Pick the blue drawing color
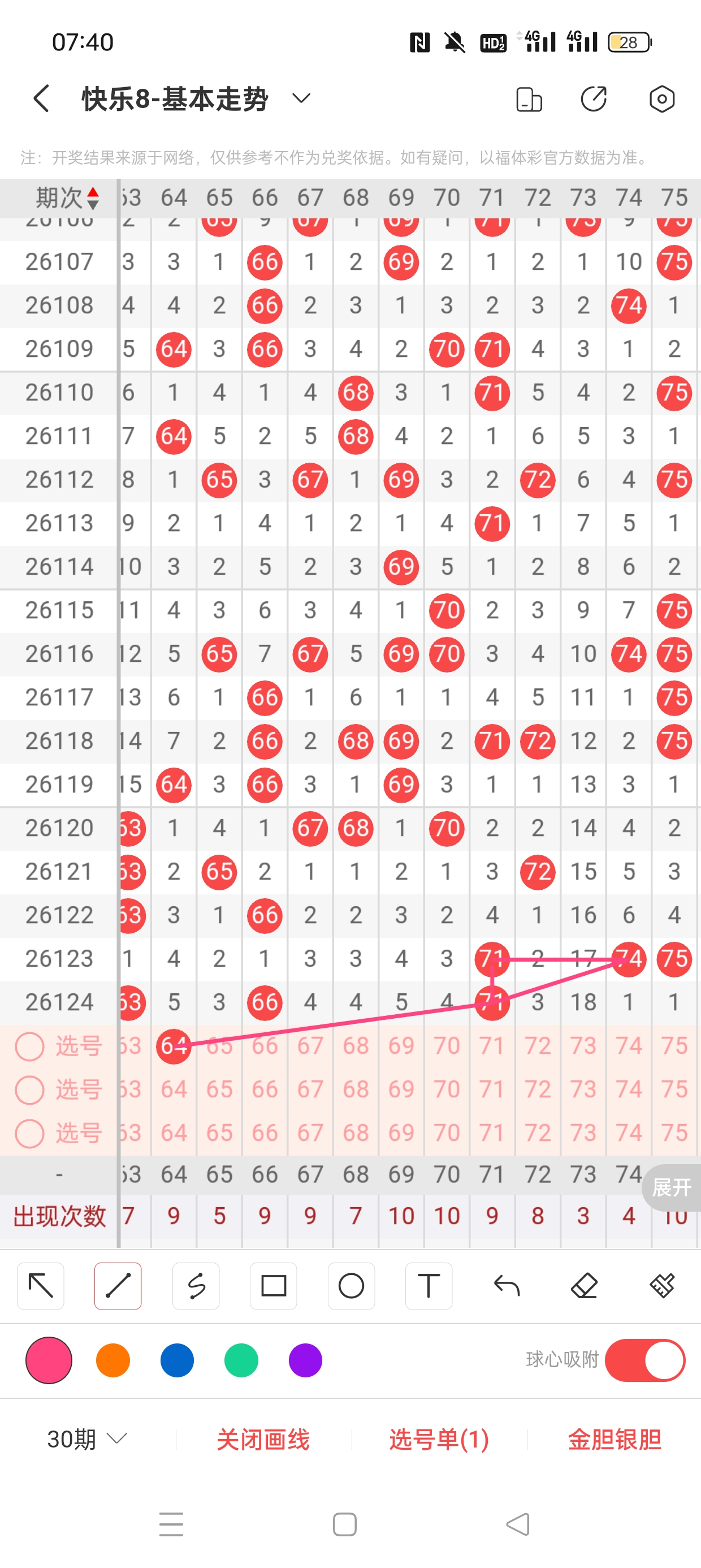Screen dimensions: 701x1568 pos(177,1360)
